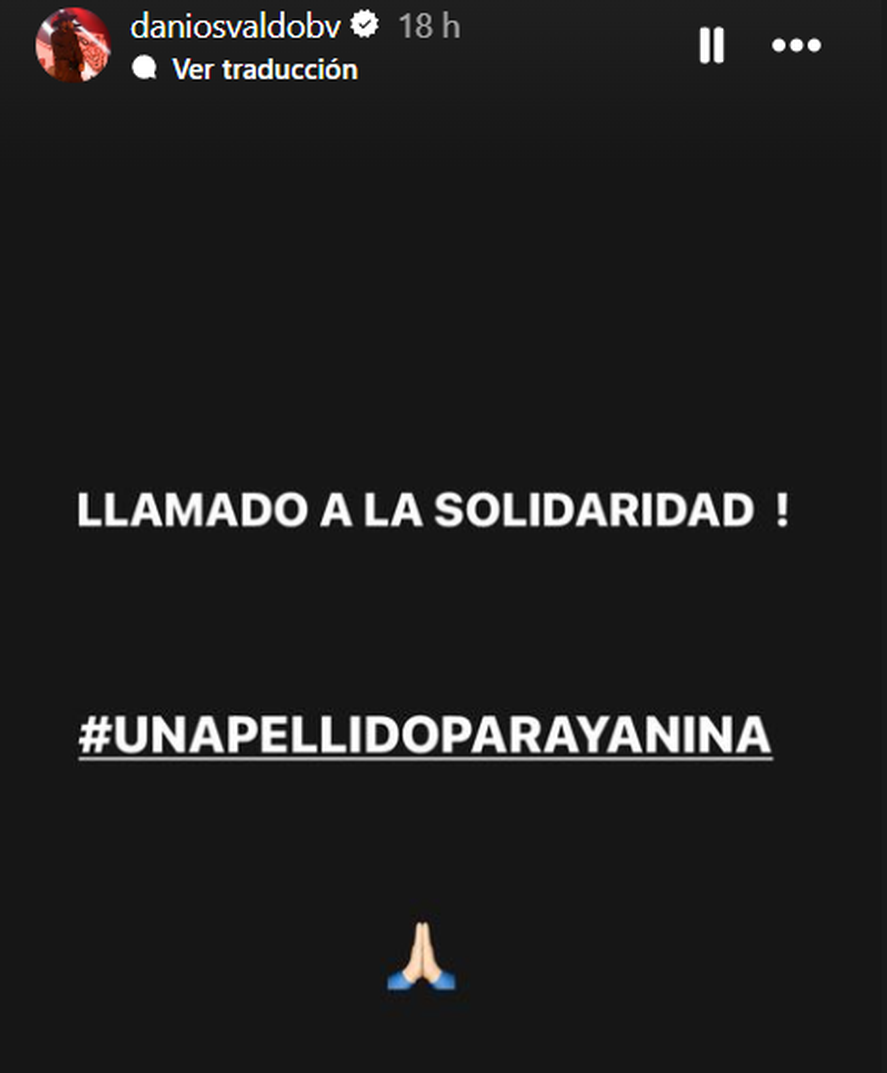Open the story options menu
This screenshot has width=887, height=1073.
click(796, 46)
